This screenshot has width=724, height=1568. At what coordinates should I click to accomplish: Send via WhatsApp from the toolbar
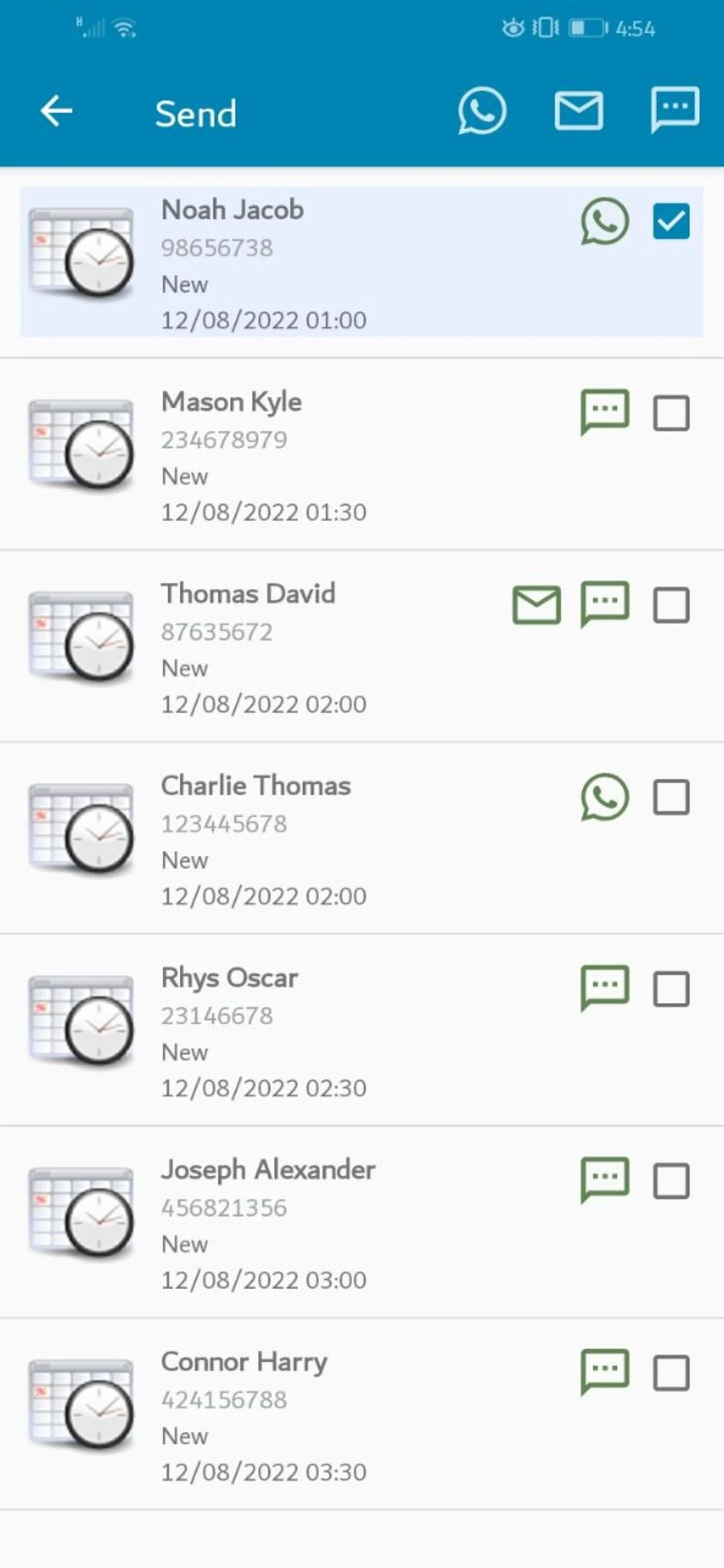pyautogui.click(x=481, y=111)
